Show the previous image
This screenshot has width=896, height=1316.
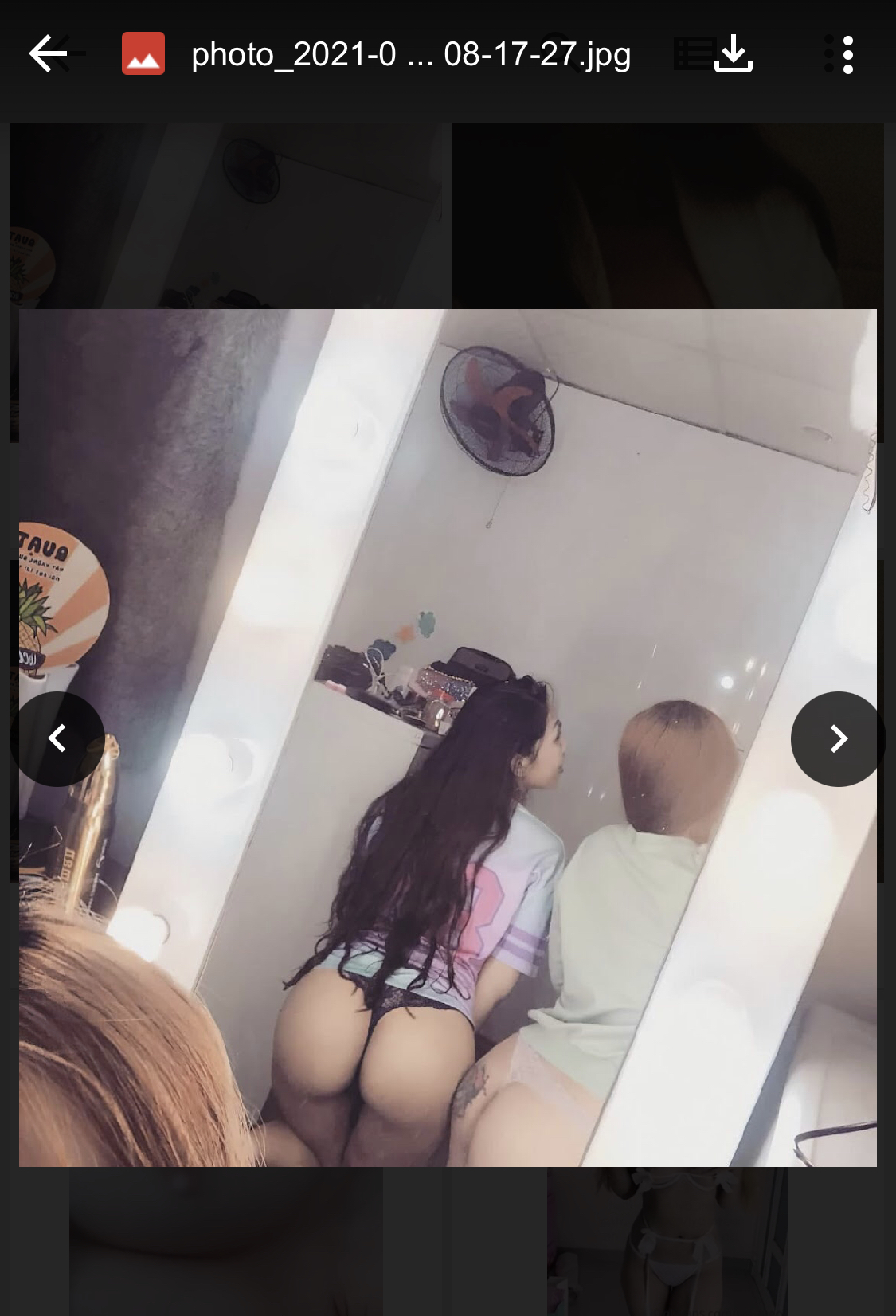pyautogui.click(x=57, y=739)
